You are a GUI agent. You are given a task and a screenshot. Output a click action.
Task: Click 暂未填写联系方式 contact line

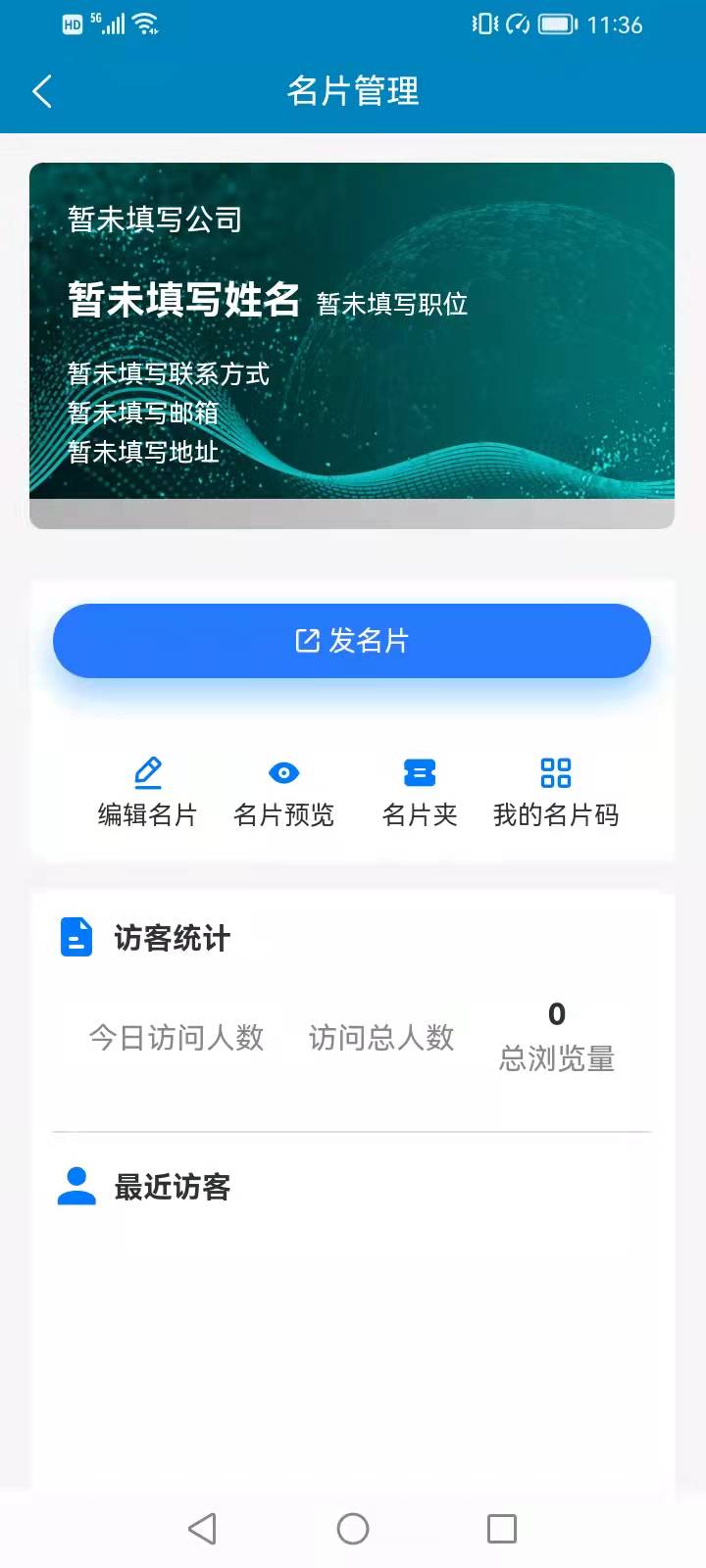tap(169, 374)
